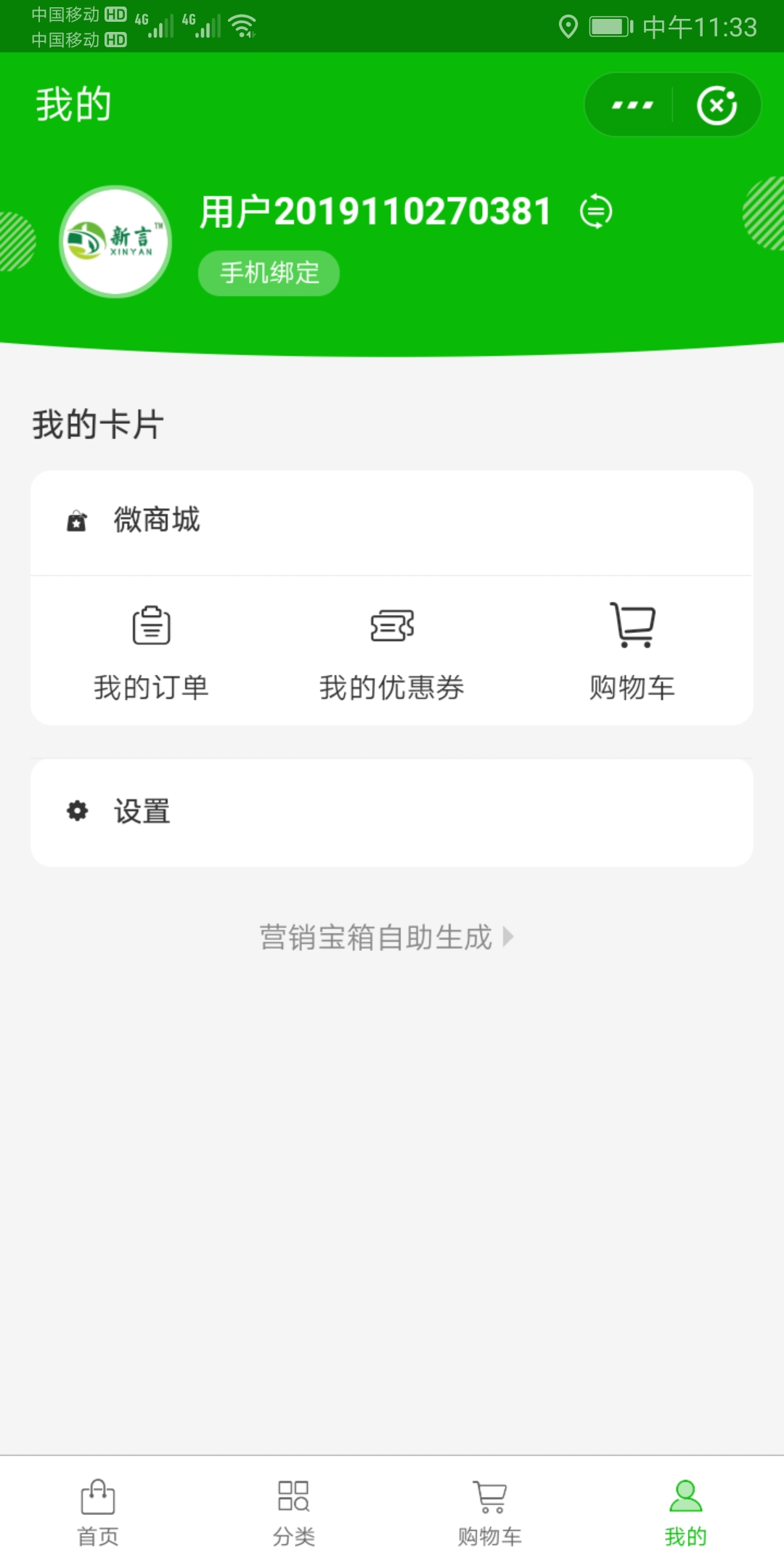Screen dimensions: 784x1568
Task: Open the profile avatar
Action: pyautogui.click(x=115, y=242)
